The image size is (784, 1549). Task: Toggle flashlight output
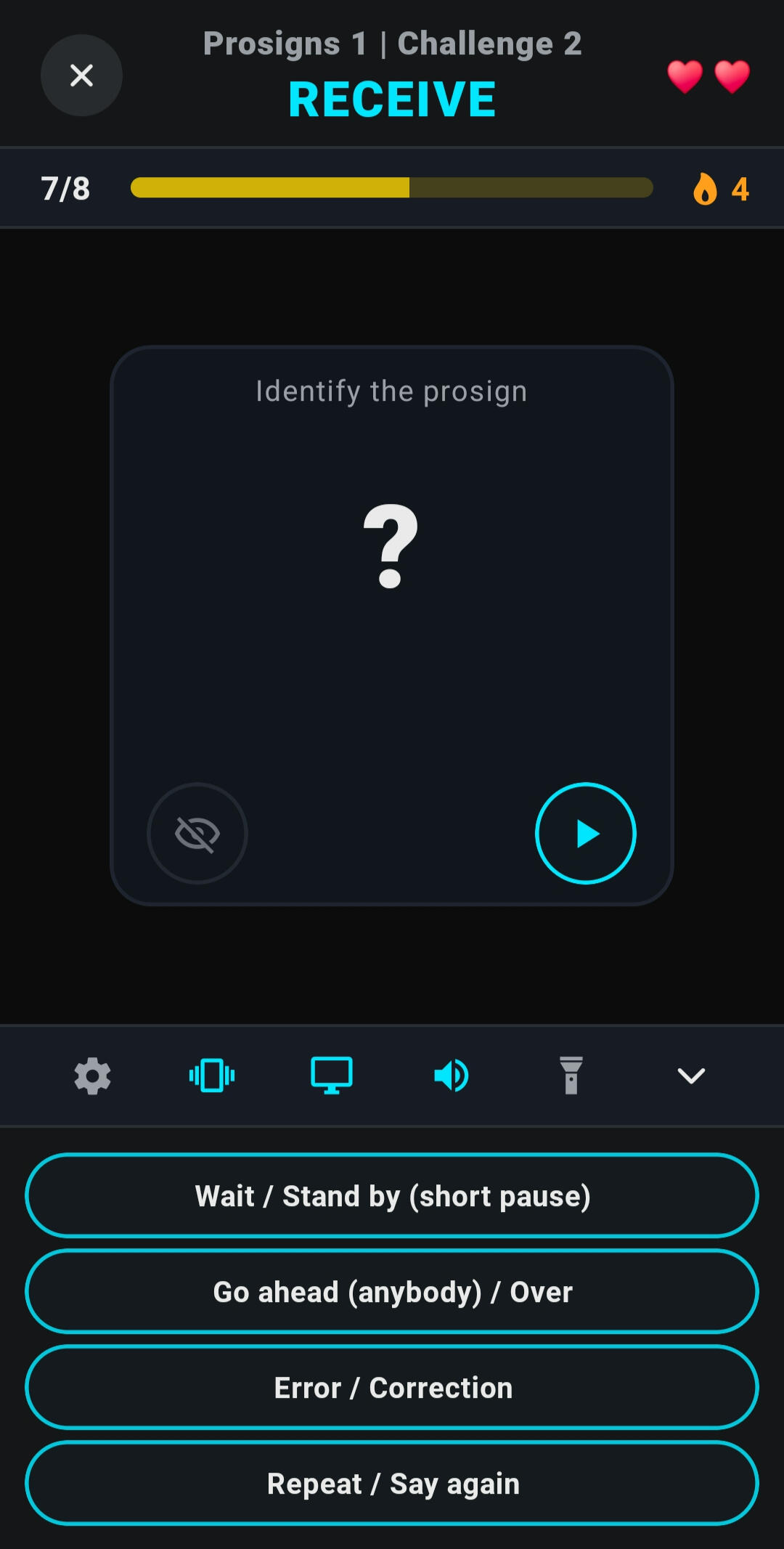tap(571, 1076)
